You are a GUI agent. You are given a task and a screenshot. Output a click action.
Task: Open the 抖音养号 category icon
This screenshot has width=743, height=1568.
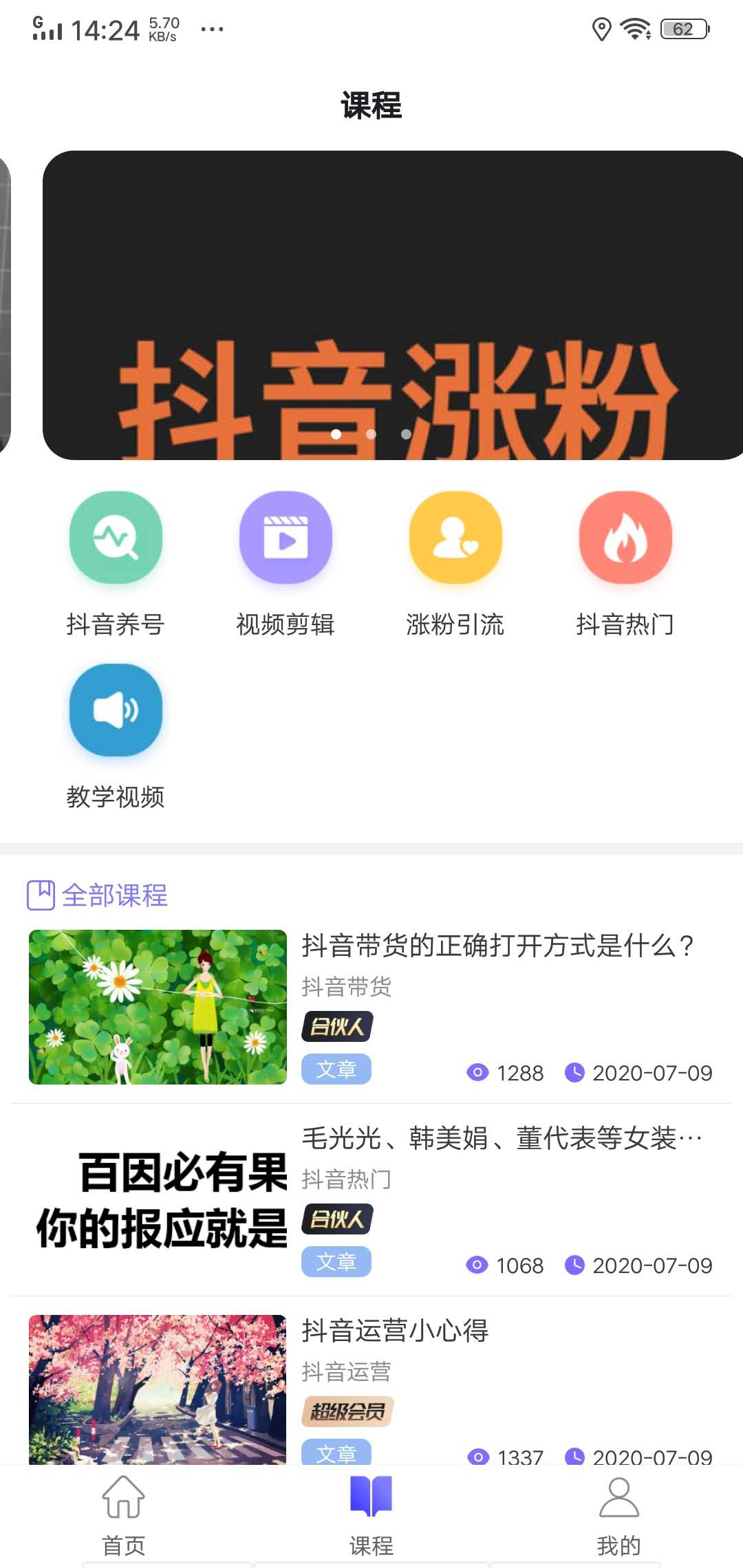pyautogui.click(x=115, y=538)
